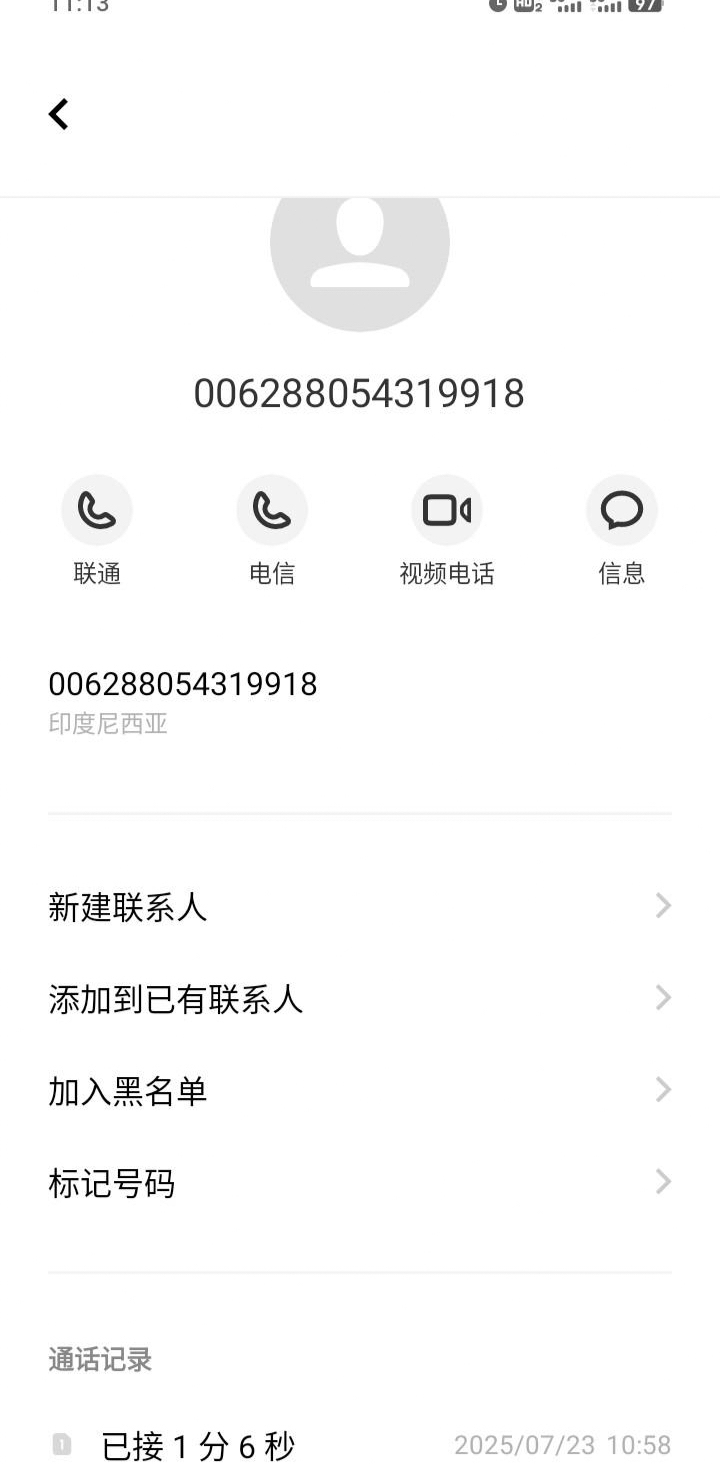Start a 视频电话 video call

(447, 511)
